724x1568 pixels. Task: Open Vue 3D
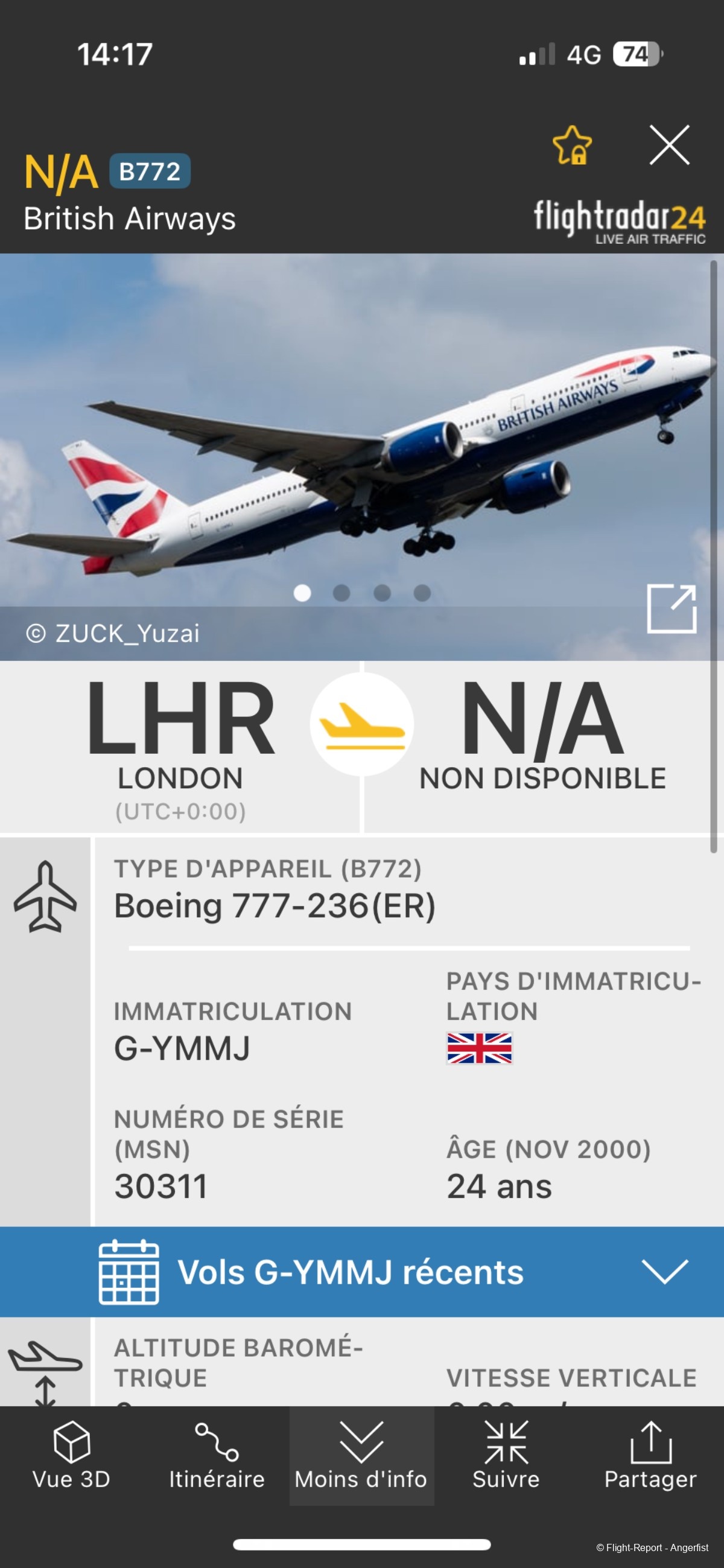point(72,1456)
